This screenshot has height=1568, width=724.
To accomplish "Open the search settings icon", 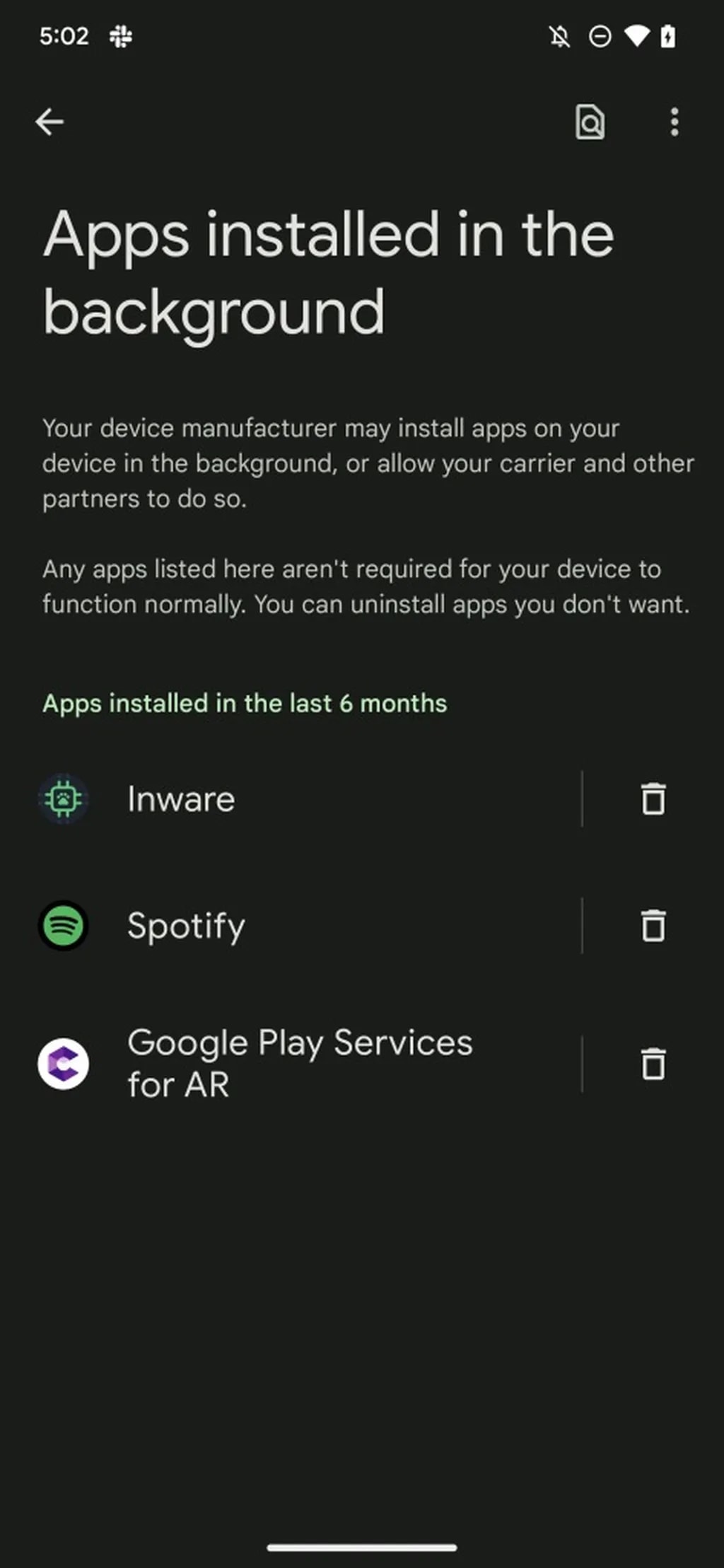I will [590, 122].
